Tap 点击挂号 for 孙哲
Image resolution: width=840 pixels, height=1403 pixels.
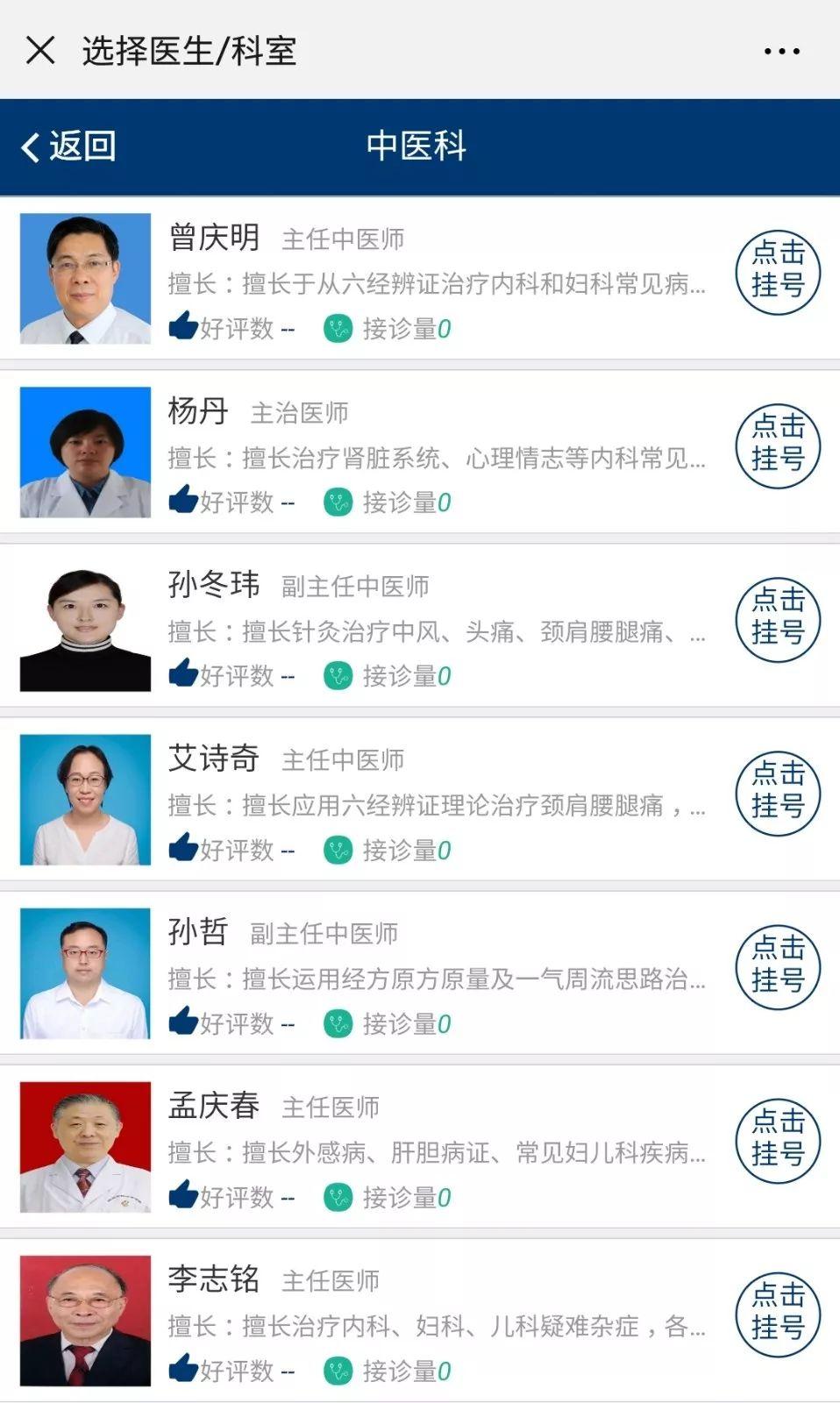tap(778, 967)
